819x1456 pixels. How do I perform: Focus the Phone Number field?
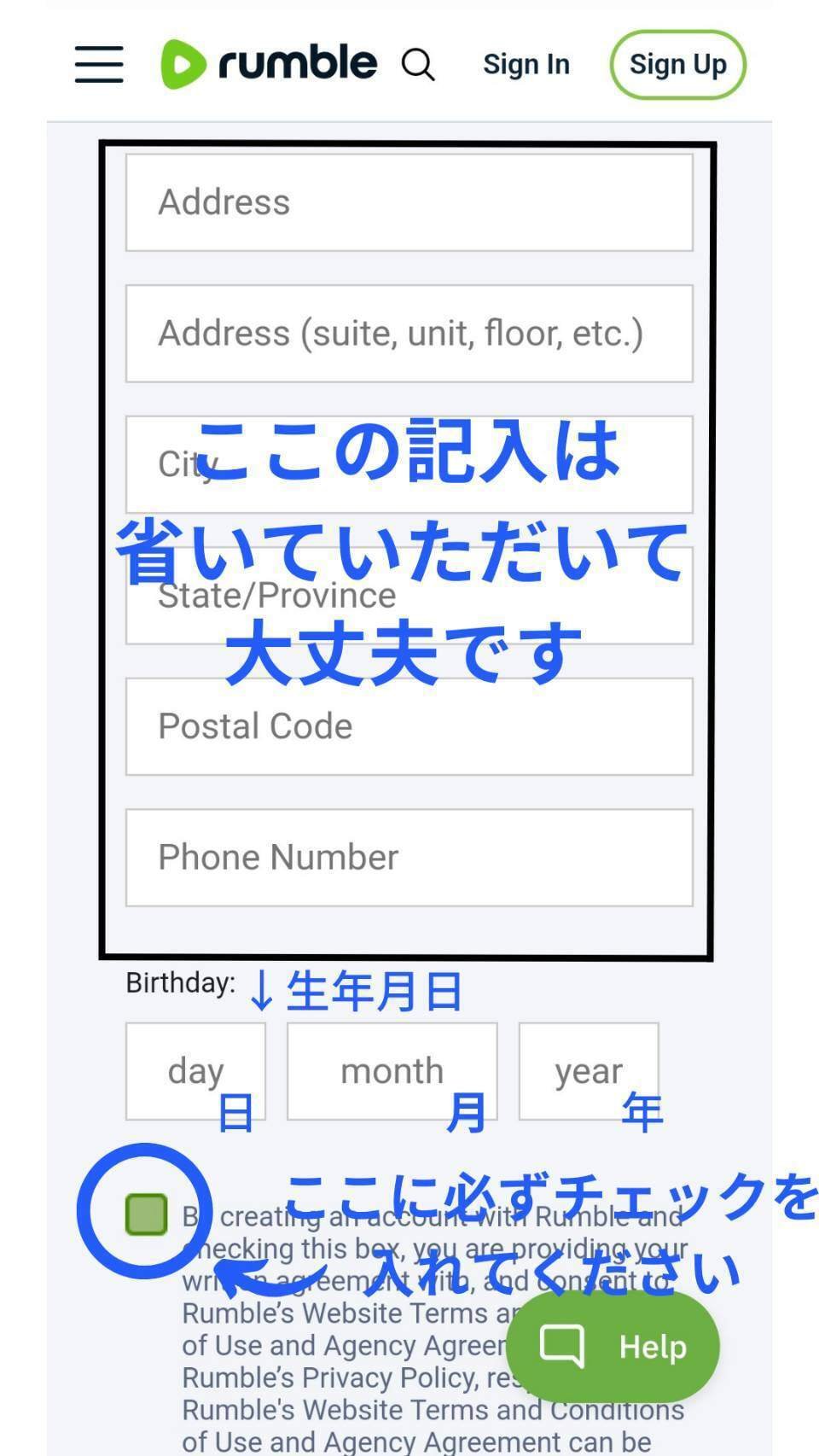pyautogui.click(x=409, y=858)
